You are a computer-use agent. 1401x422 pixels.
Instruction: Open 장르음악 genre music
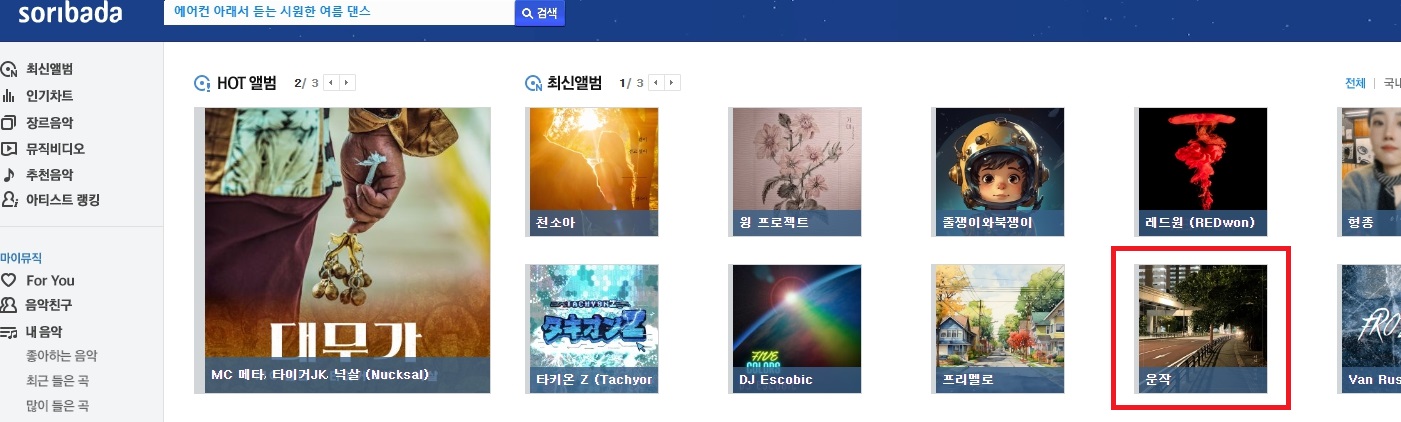49,123
